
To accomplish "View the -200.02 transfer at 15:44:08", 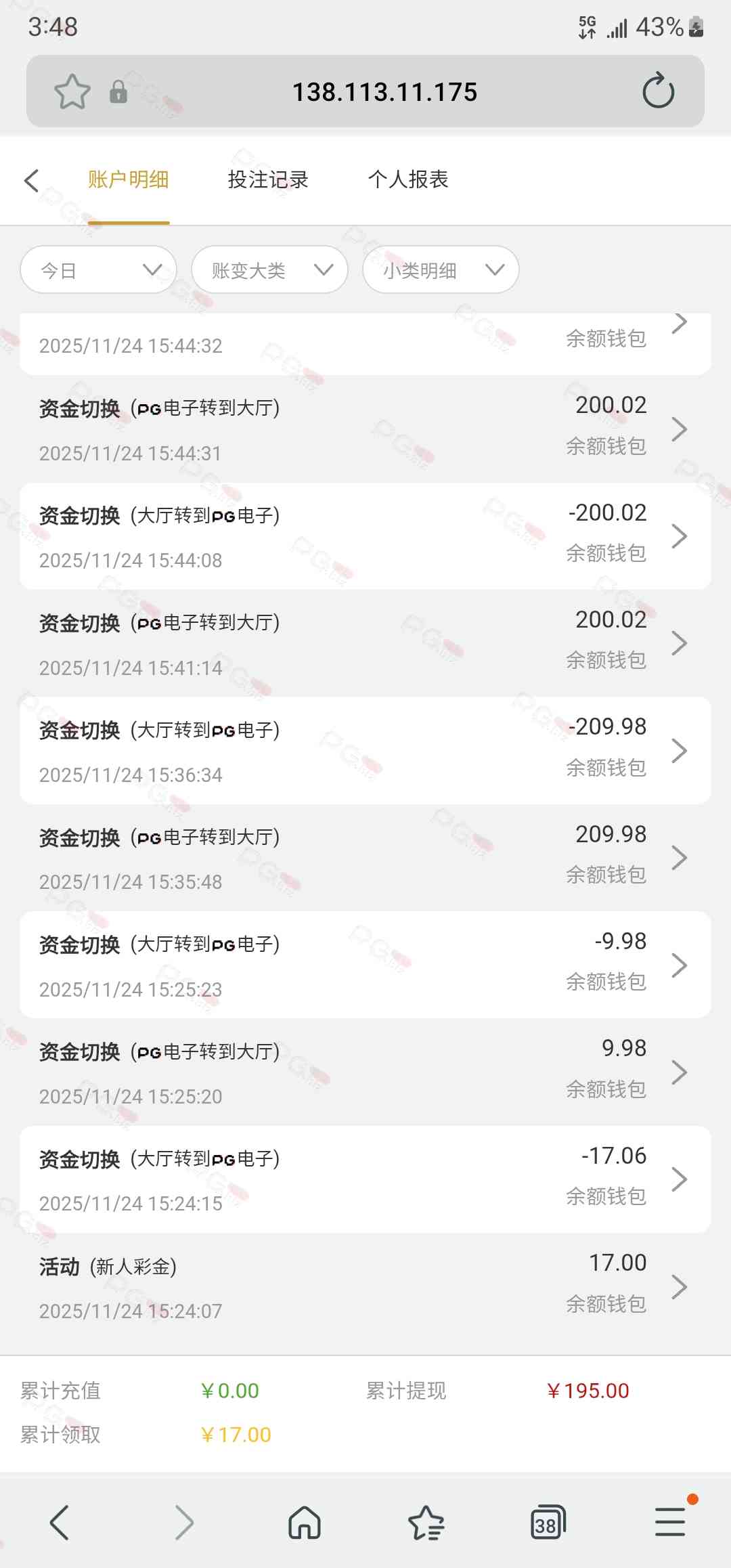I will point(365,536).
